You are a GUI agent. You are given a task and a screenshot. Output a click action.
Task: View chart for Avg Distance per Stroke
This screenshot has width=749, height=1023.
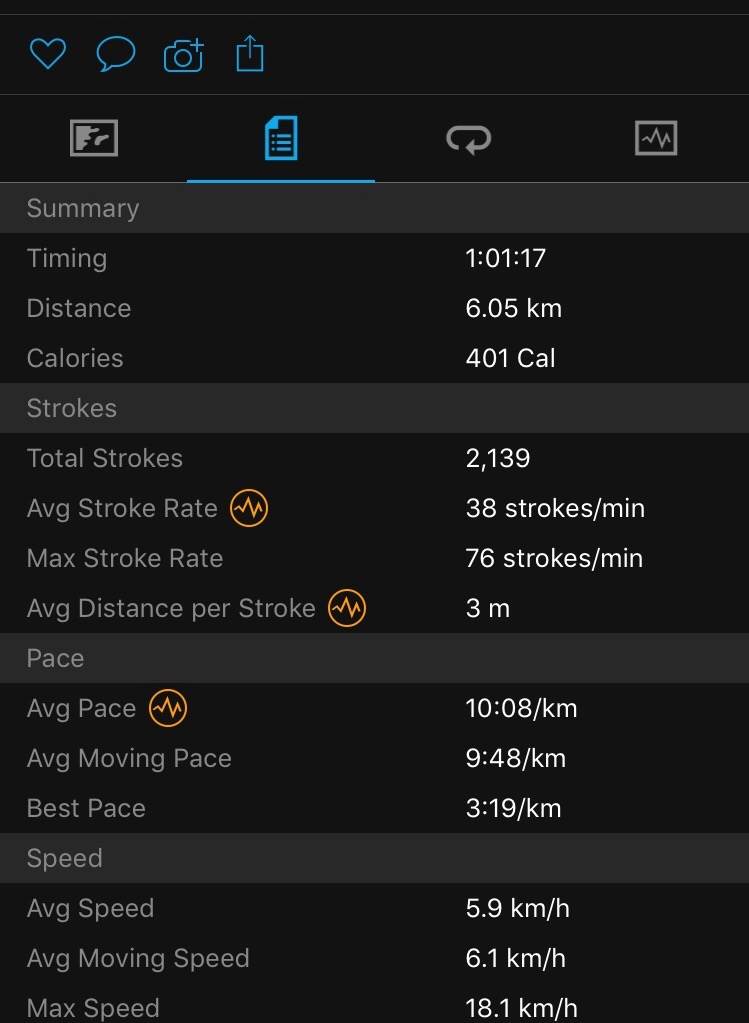click(347, 608)
